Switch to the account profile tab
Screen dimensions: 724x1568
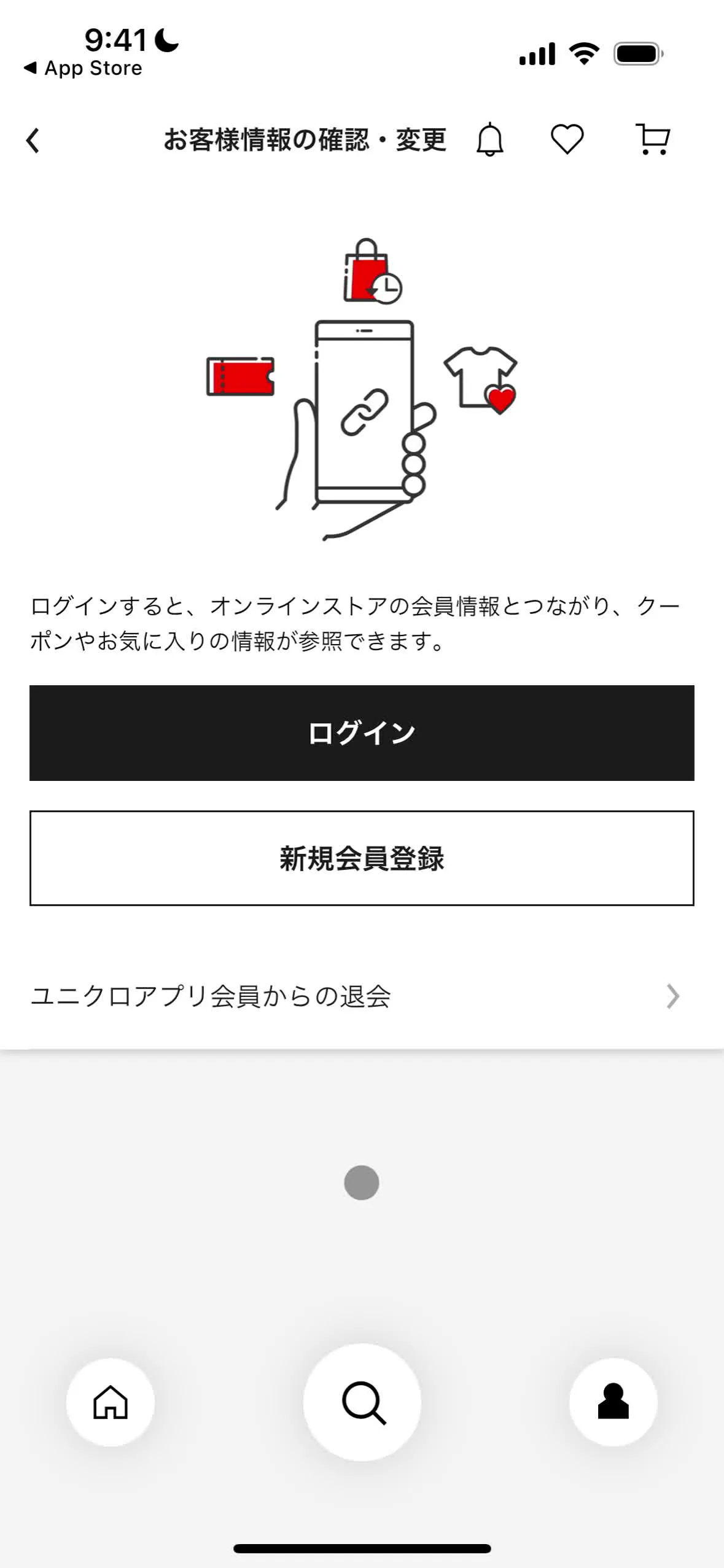click(x=613, y=1402)
